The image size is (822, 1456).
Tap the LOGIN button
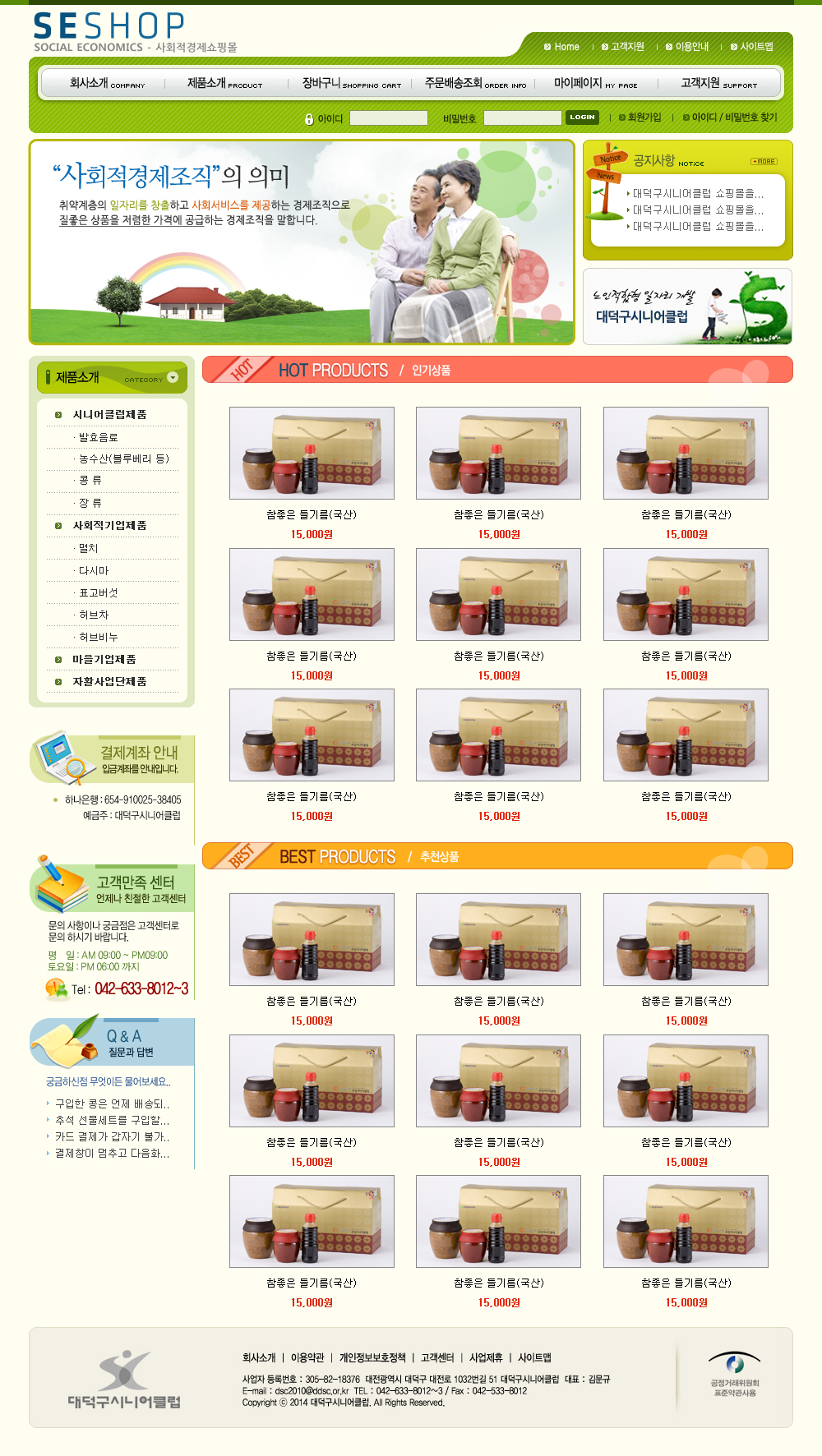click(x=582, y=117)
